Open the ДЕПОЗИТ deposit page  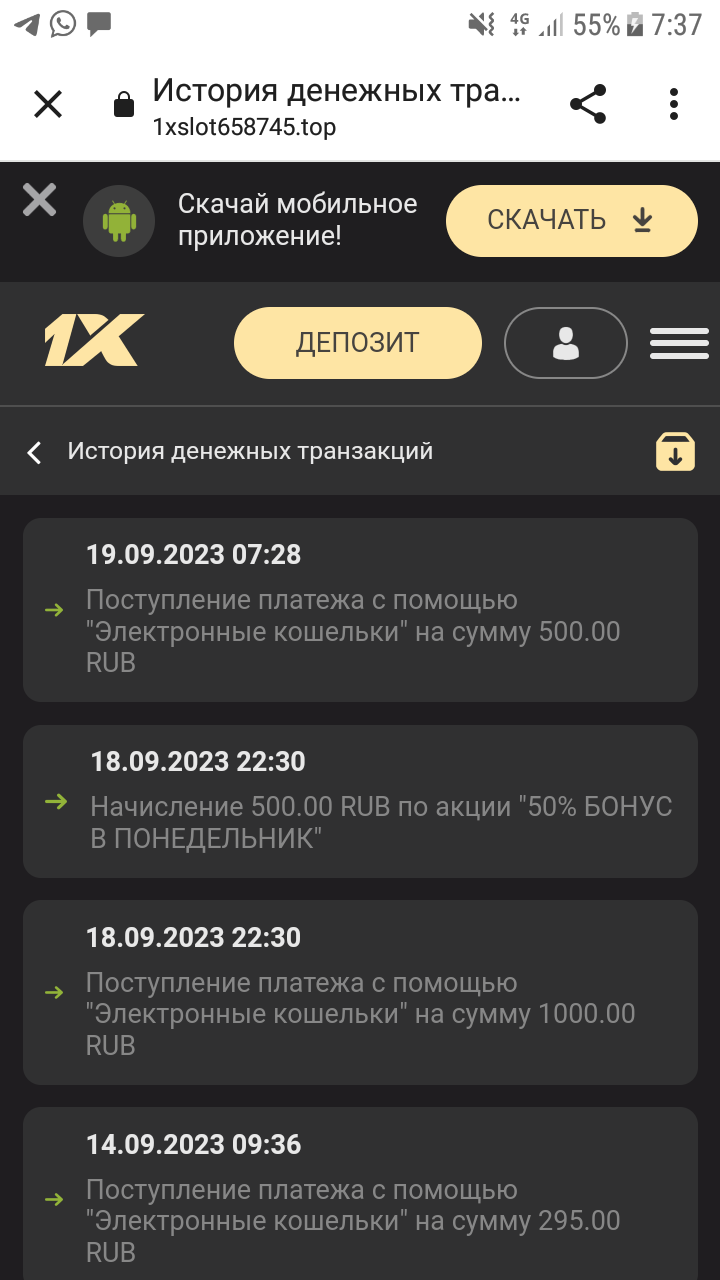tap(357, 343)
